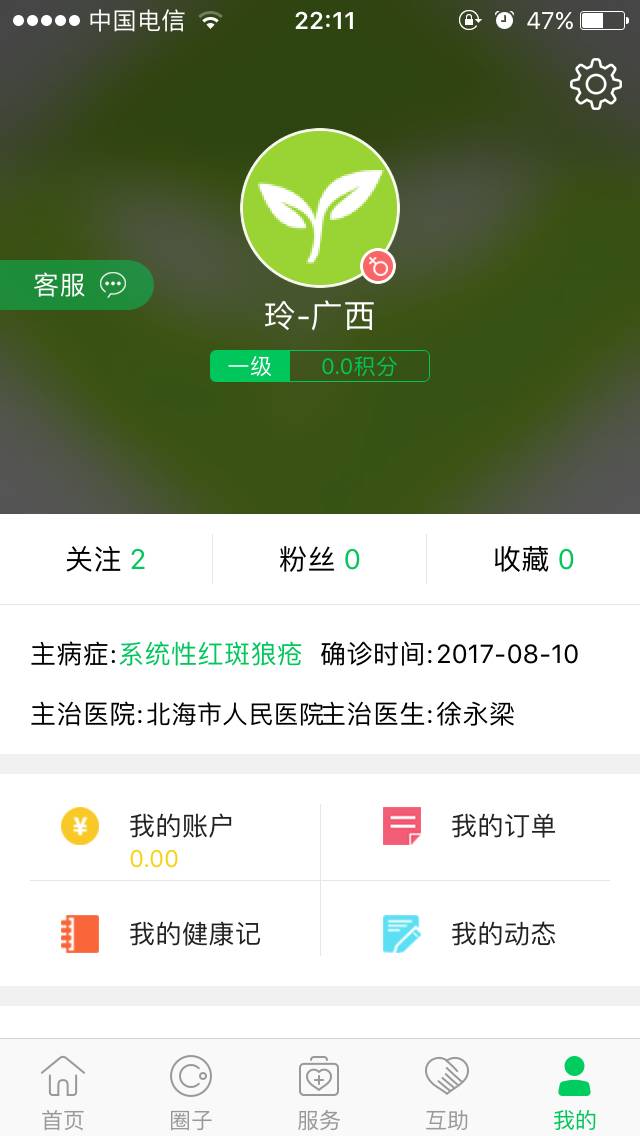640x1136 pixels.
Task: Select the 我的 profile tab
Action: coord(575,1092)
